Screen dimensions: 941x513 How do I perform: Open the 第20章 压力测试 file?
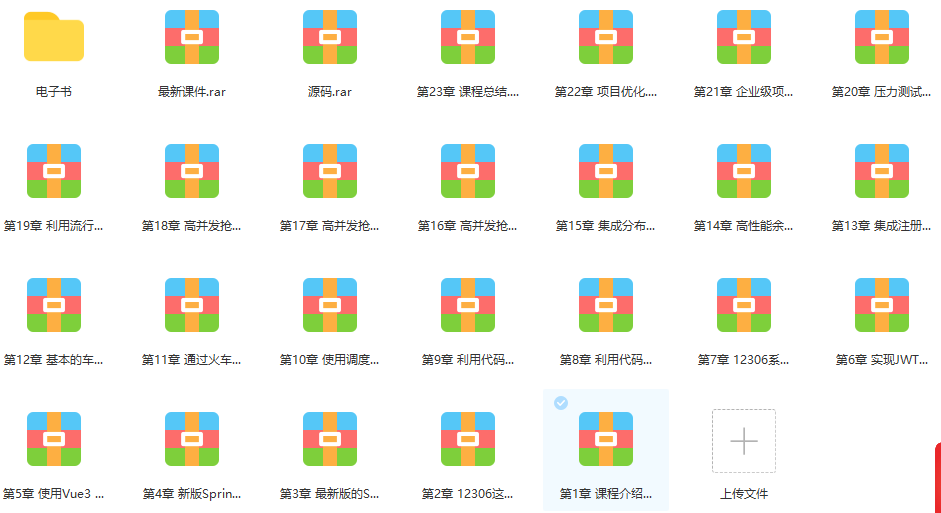click(x=882, y=38)
